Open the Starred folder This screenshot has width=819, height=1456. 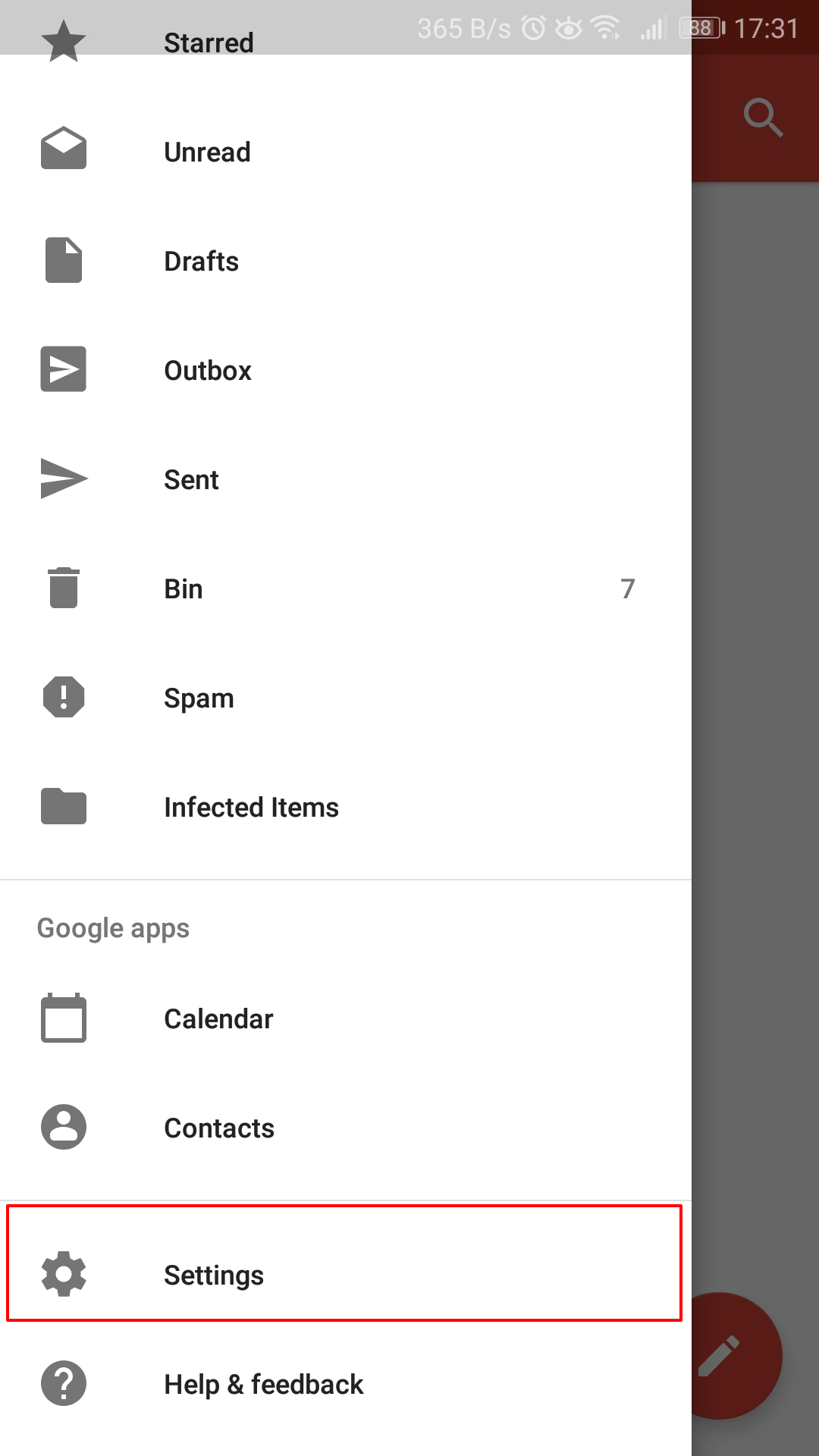click(209, 42)
